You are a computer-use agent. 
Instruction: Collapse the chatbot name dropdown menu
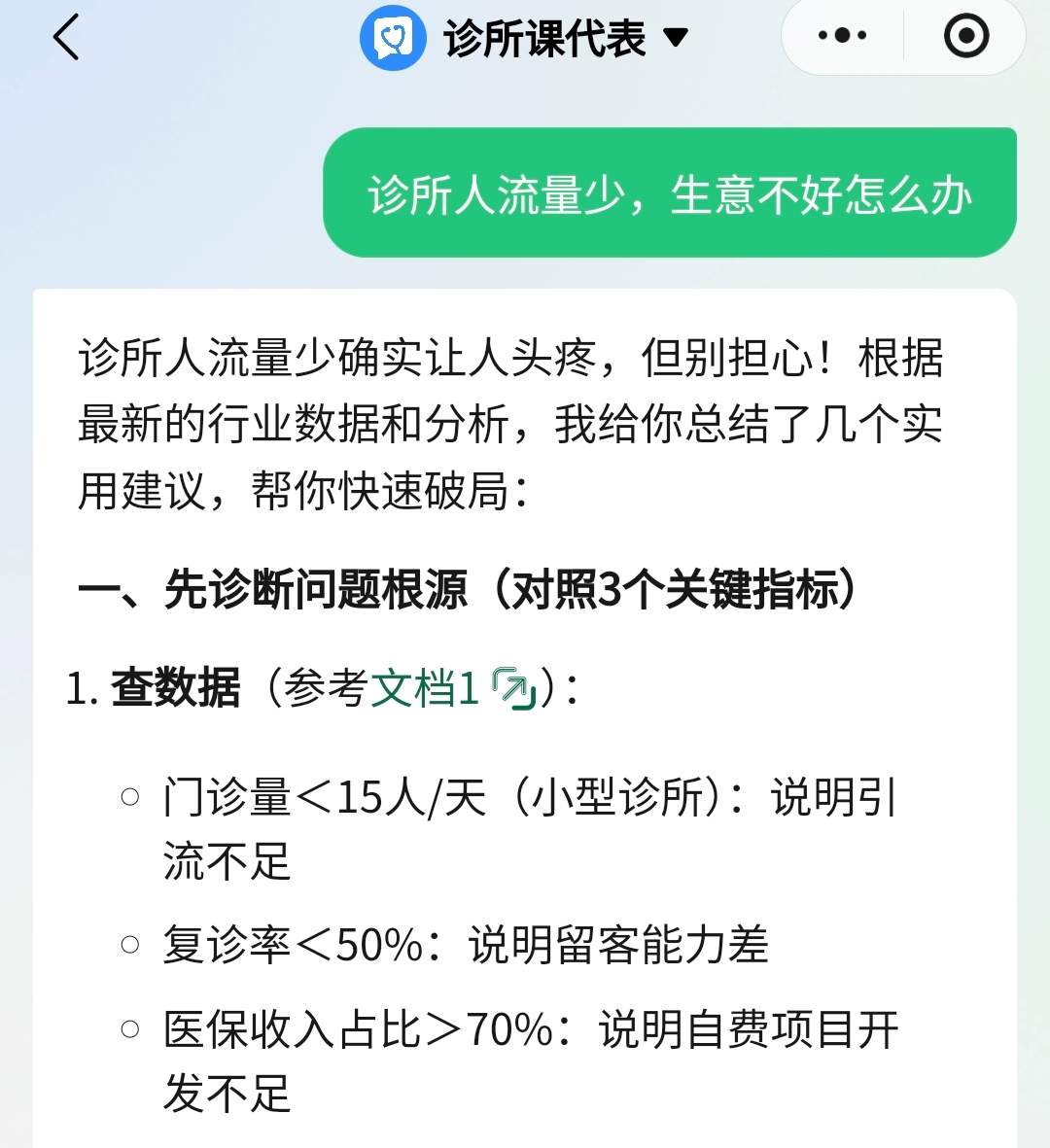(x=674, y=36)
